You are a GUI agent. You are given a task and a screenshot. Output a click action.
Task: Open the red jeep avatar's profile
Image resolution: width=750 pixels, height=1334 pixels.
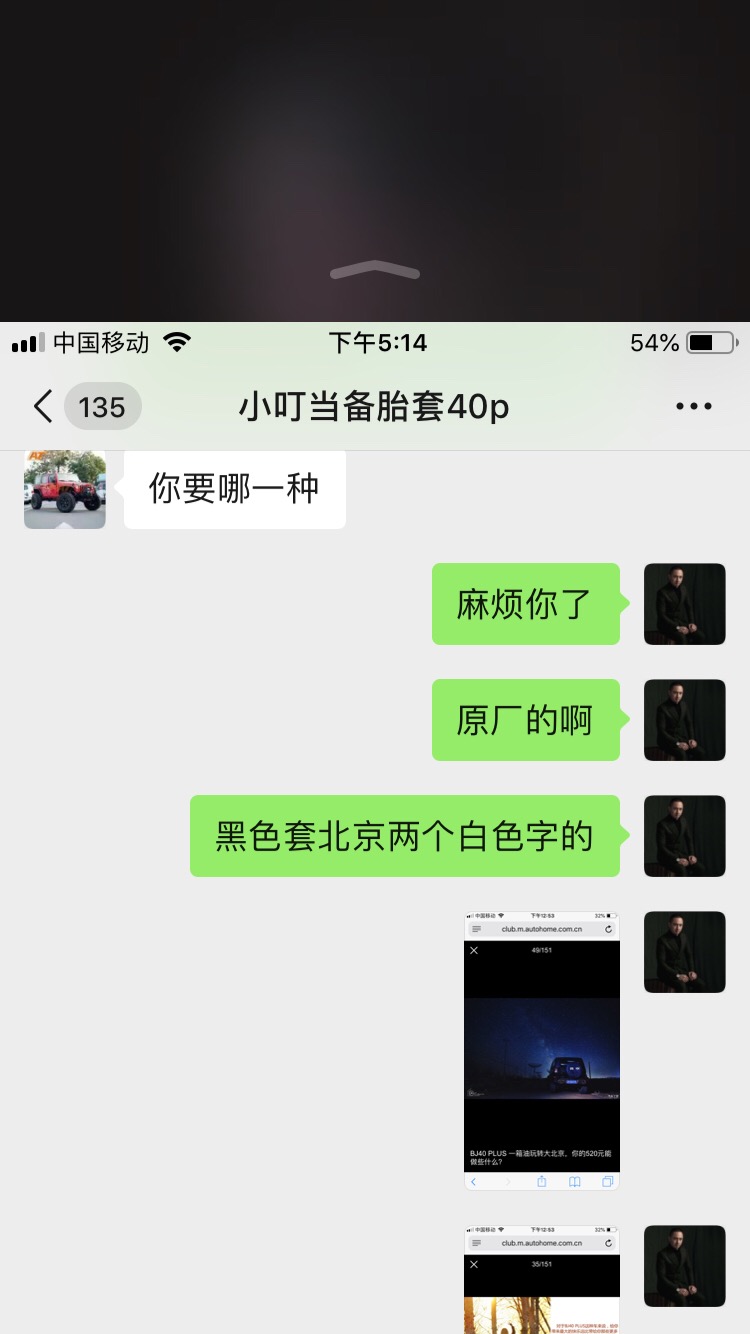click(x=65, y=489)
